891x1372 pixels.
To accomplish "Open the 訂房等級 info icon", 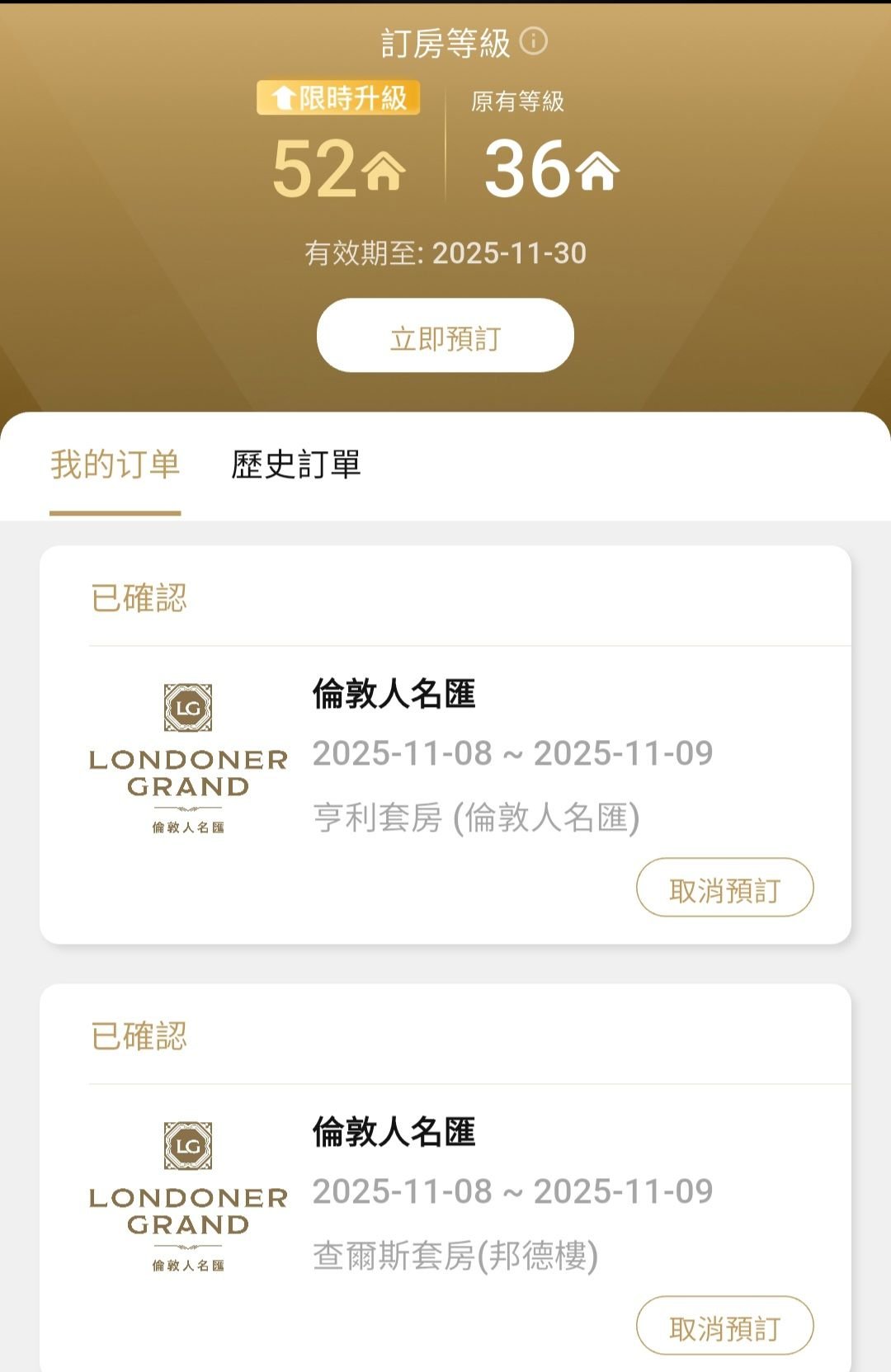I will pos(534,40).
